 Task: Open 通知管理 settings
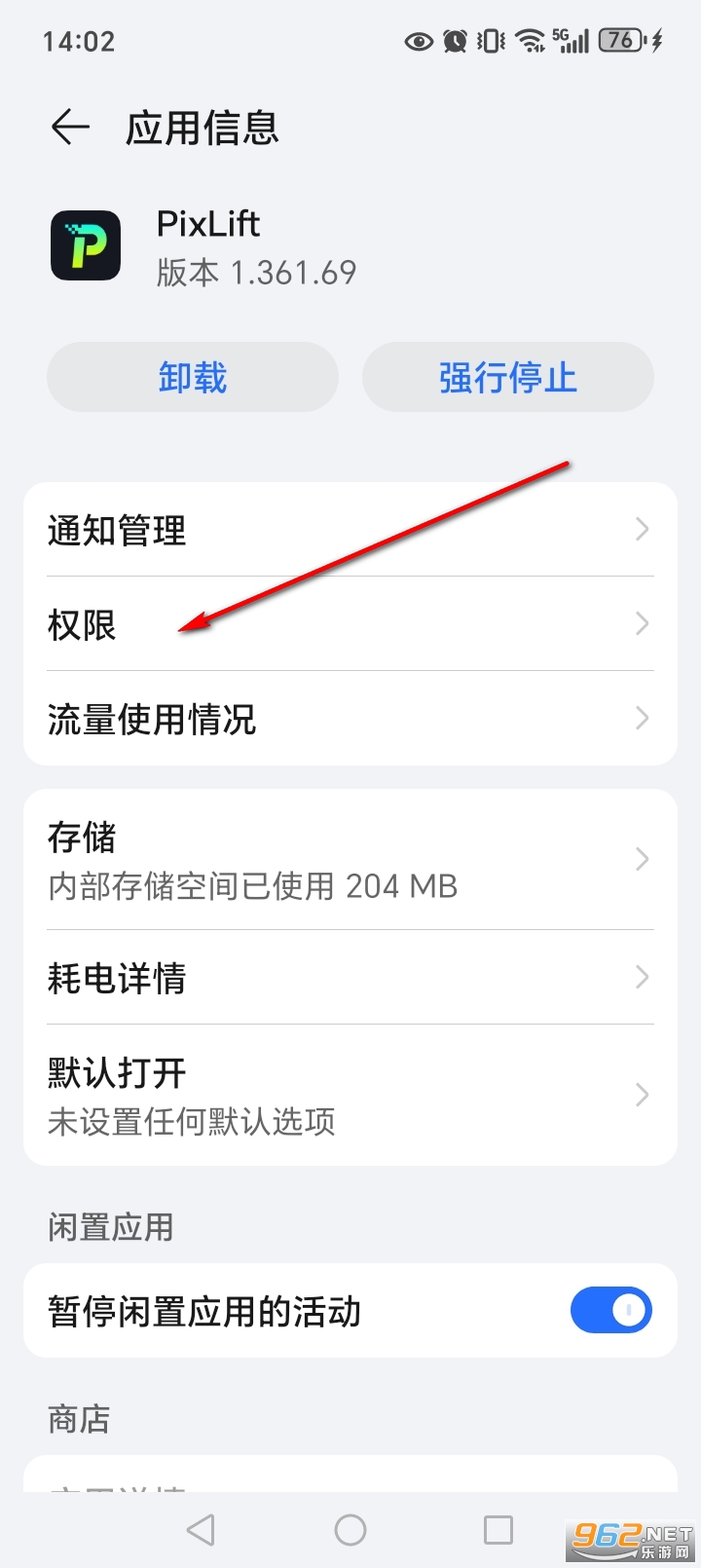pos(350,531)
